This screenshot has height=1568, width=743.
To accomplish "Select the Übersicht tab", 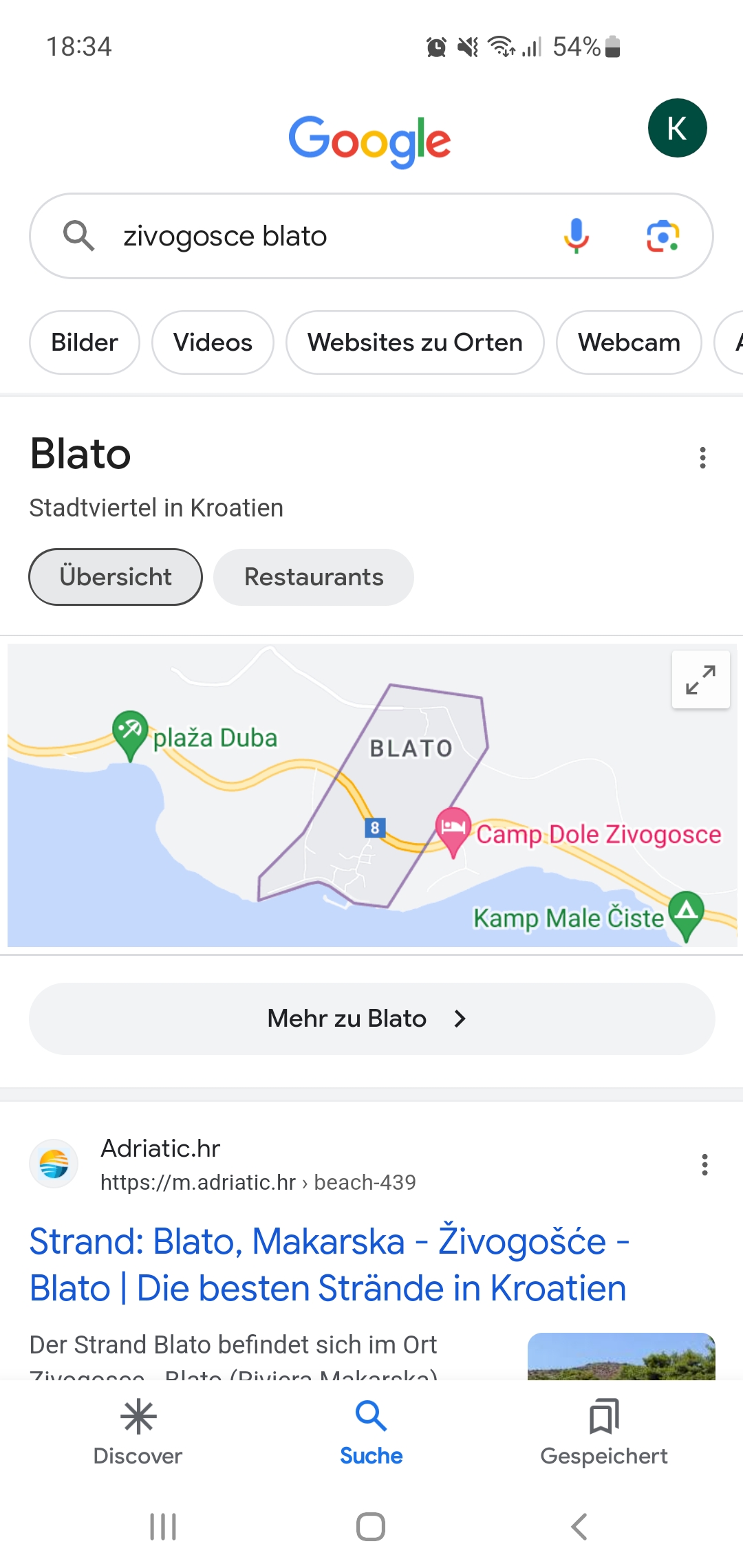I will pyautogui.click(x=116, y=577).
